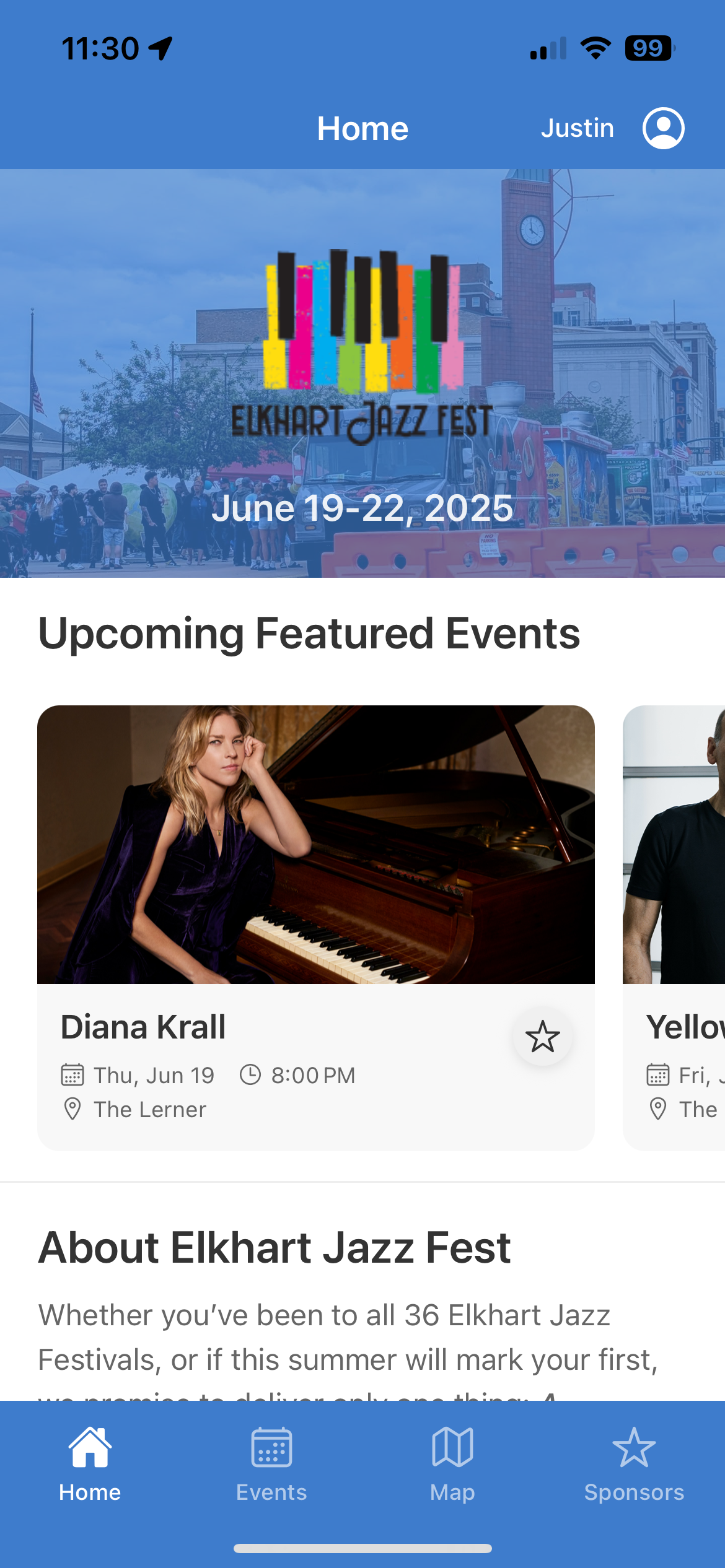Image resolution: width=725 pixels, height=1568 pixels.
Task: Favorite the Diana Krall event with the star
Action: 543,1037
